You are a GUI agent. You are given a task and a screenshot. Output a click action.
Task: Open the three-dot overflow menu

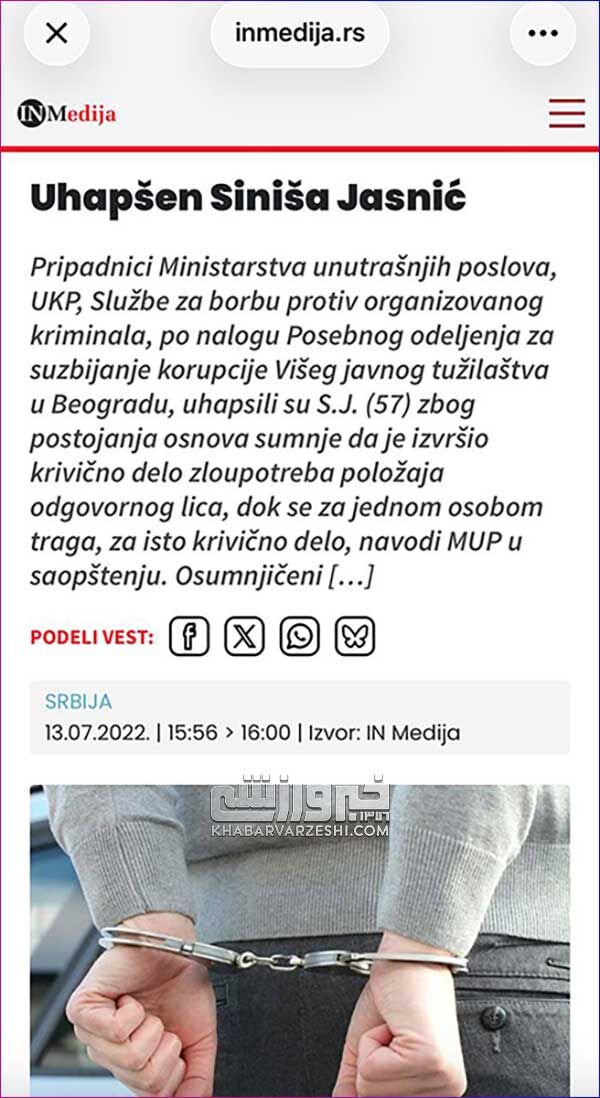coord(543,34)
